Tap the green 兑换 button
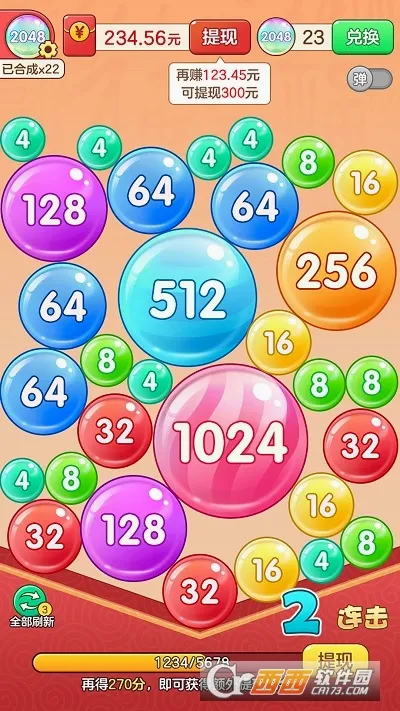The image size is (400, 711). 363,37
